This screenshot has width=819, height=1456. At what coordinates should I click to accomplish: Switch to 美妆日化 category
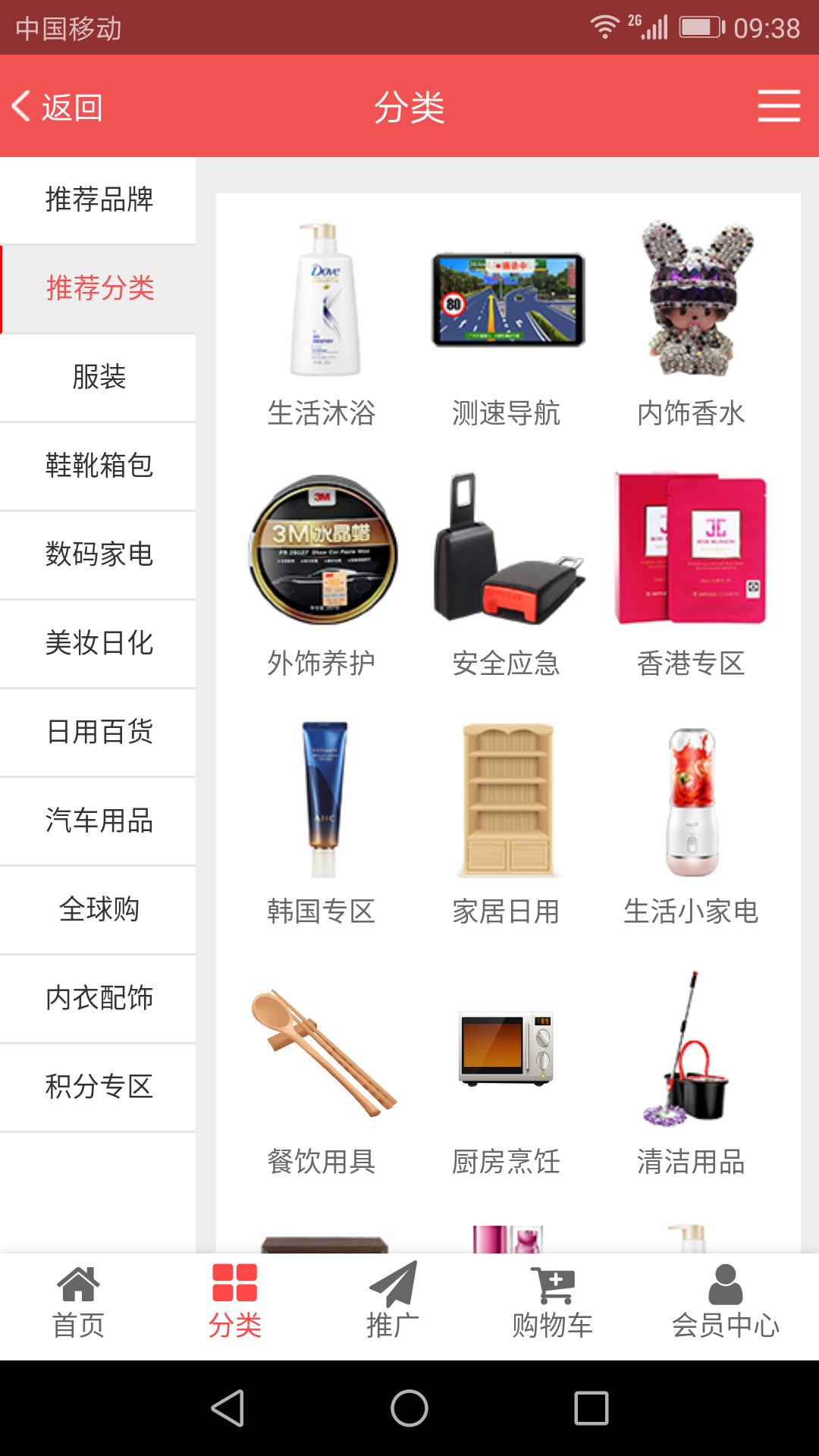point(99,643)
